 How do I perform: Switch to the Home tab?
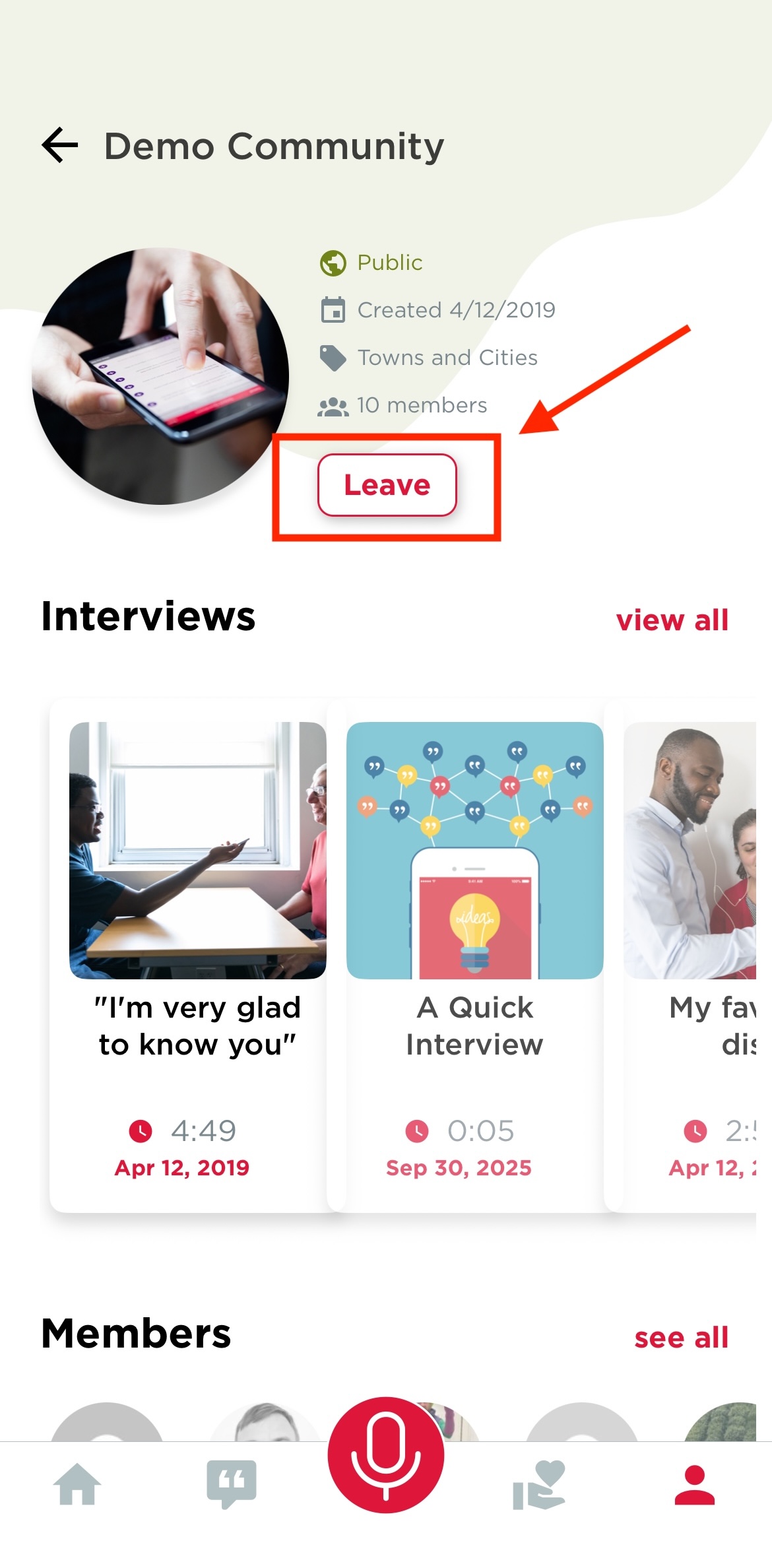click(x=77, y=1484)
